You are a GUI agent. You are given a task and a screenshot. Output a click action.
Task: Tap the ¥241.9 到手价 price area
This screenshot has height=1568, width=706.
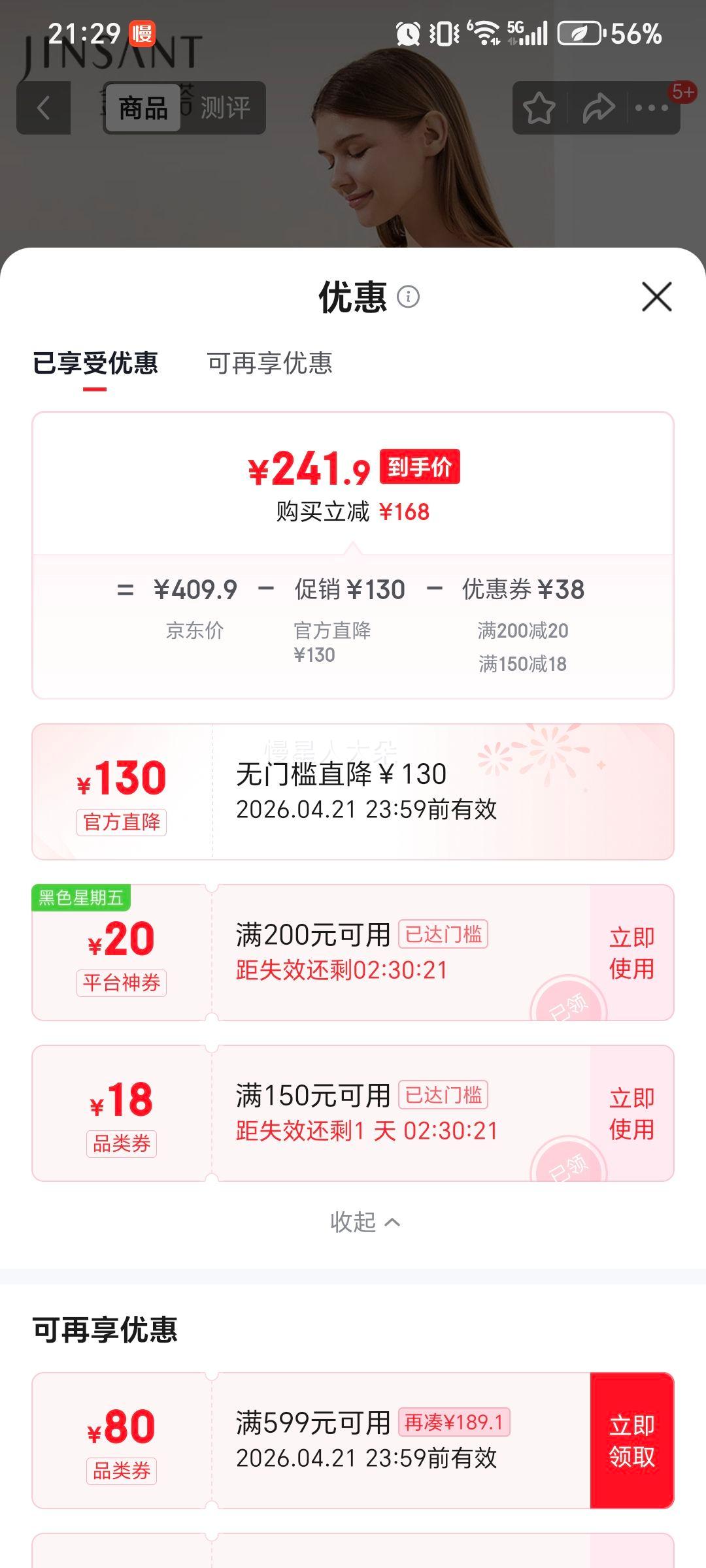click(353, 469)
